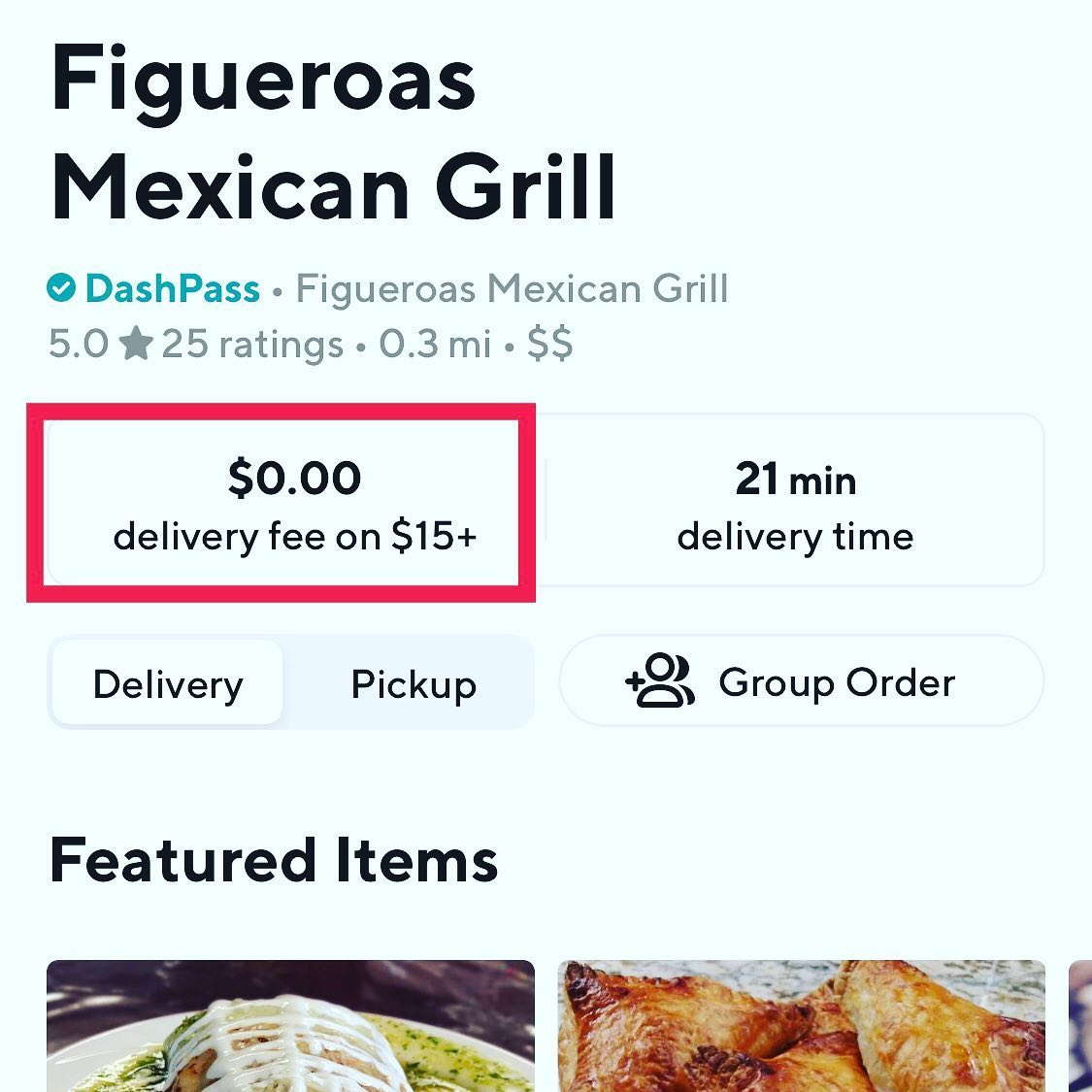Switch to Pickup
Viewport: 1092px width, 1092px height.
pos(413,684)
